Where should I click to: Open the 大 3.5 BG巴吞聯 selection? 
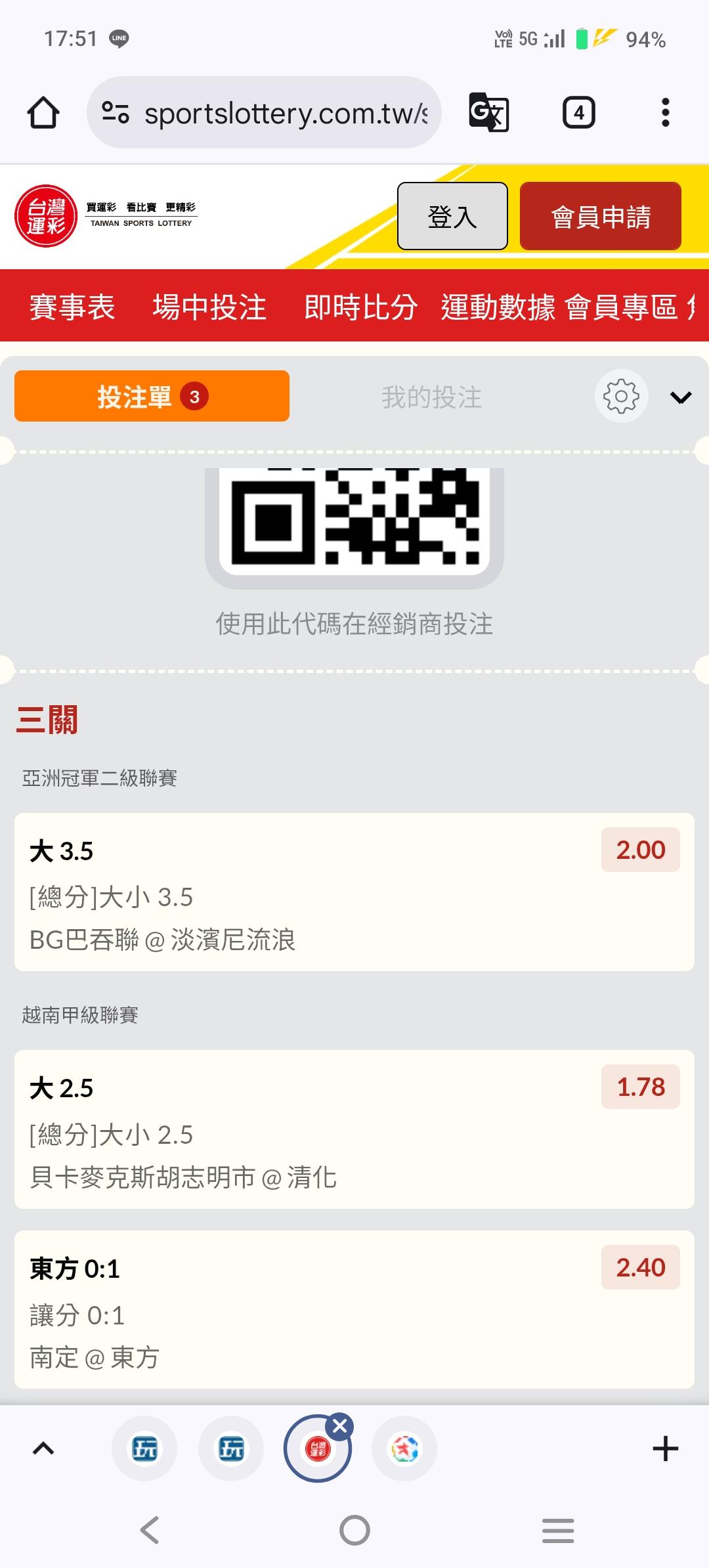354,892
